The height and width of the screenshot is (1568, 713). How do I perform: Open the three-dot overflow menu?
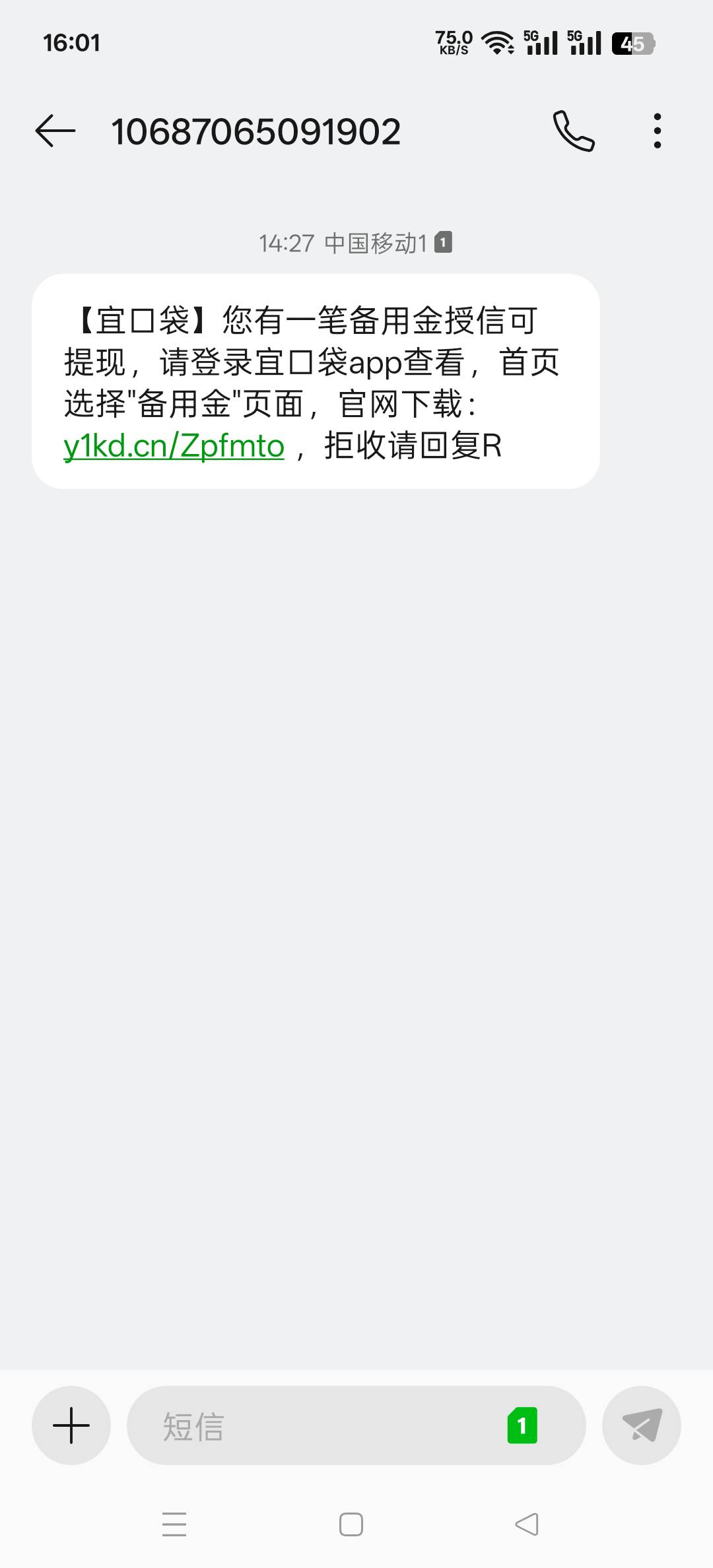click(x=657, y=131)
